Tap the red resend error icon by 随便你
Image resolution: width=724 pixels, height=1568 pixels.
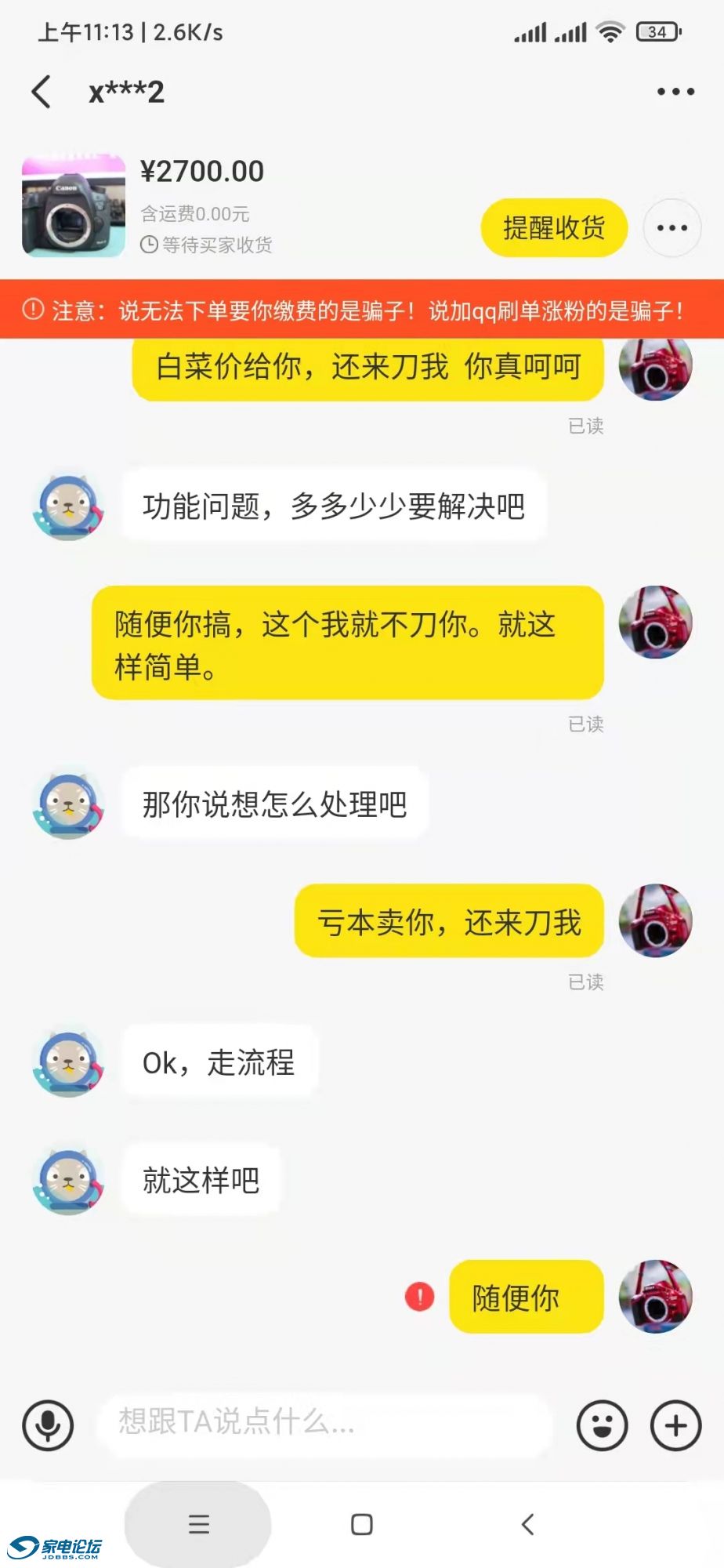click(x=419, y=1296)
